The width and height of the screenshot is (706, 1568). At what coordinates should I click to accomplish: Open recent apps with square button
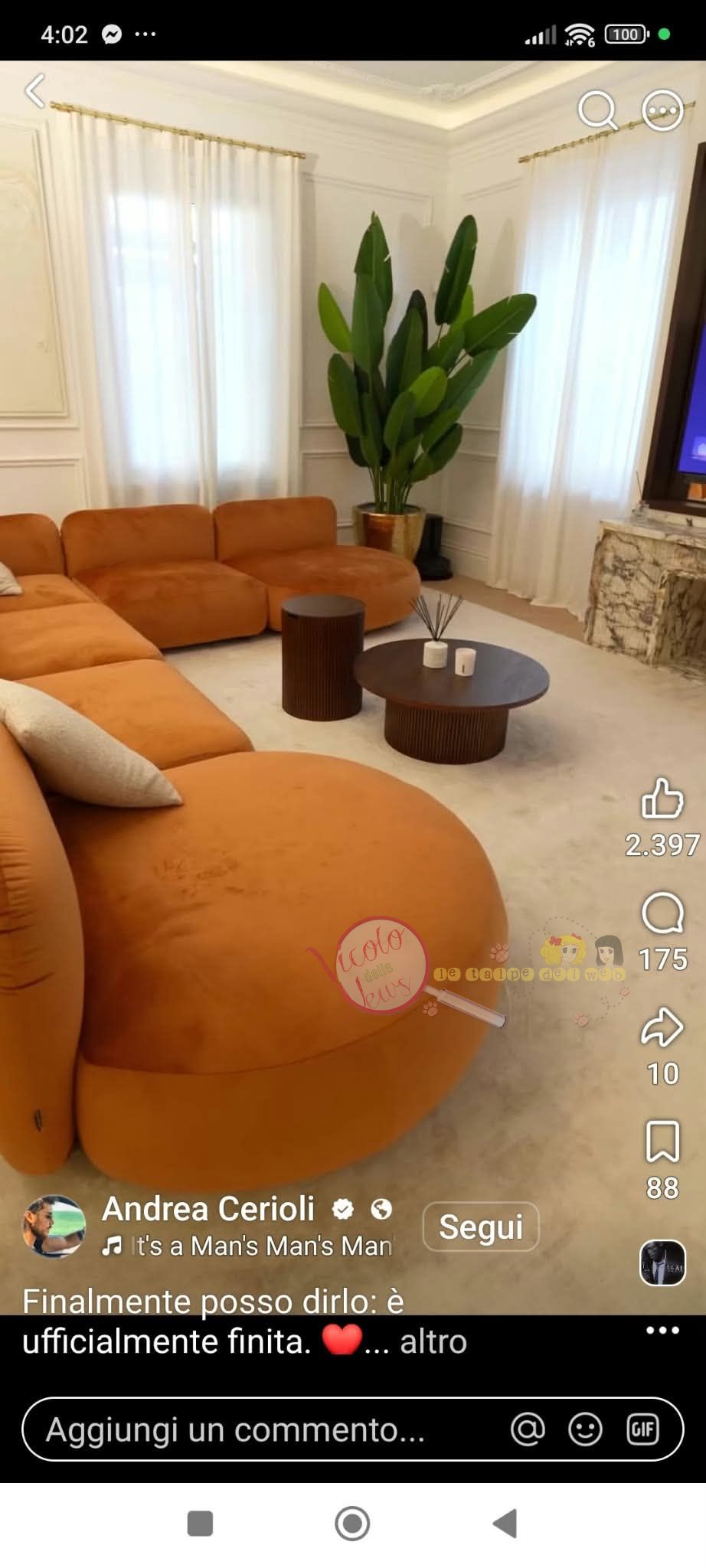click(200, 1524)
